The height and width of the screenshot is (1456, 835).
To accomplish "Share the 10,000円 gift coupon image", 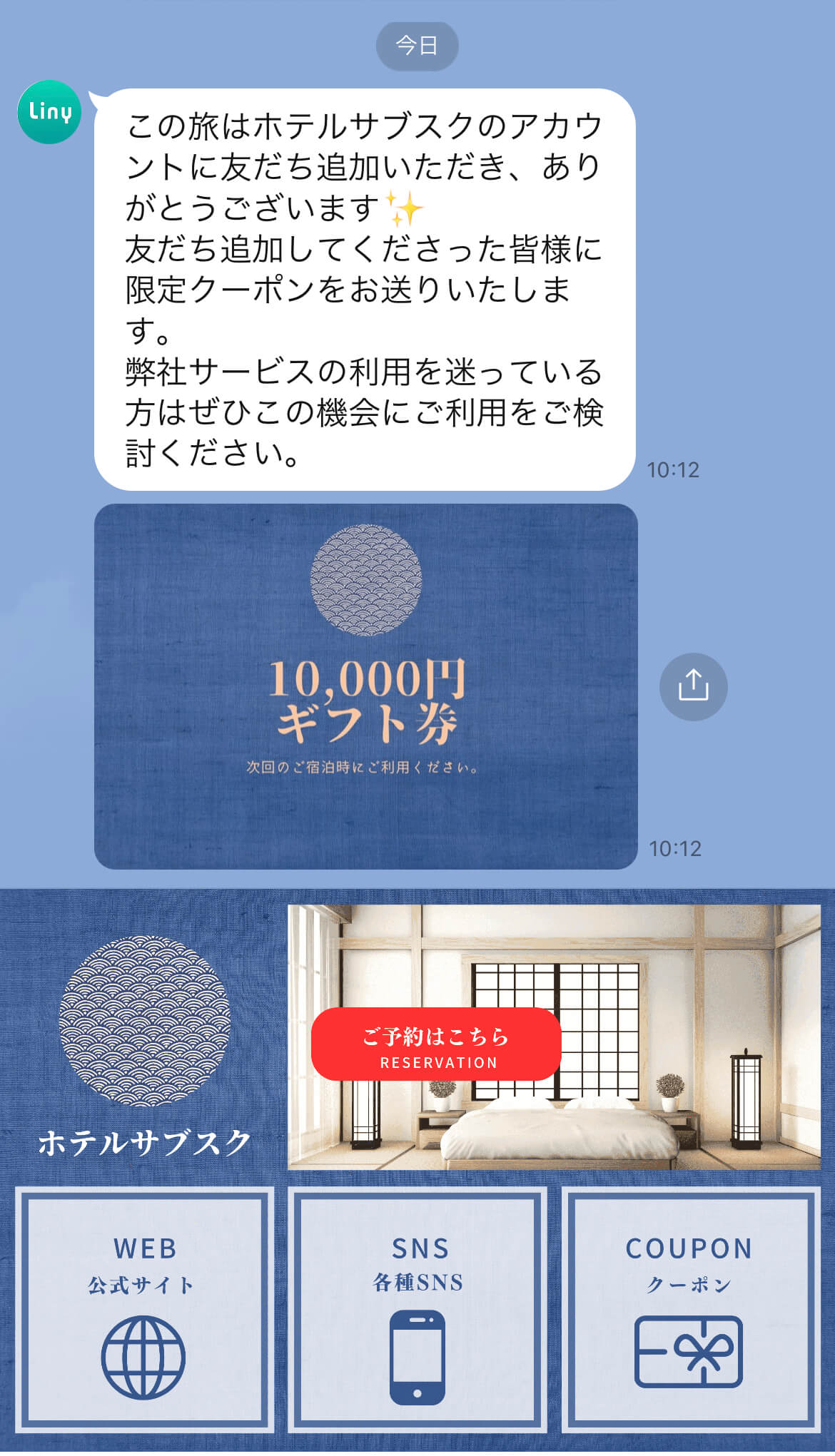I will tap(693, 686).
